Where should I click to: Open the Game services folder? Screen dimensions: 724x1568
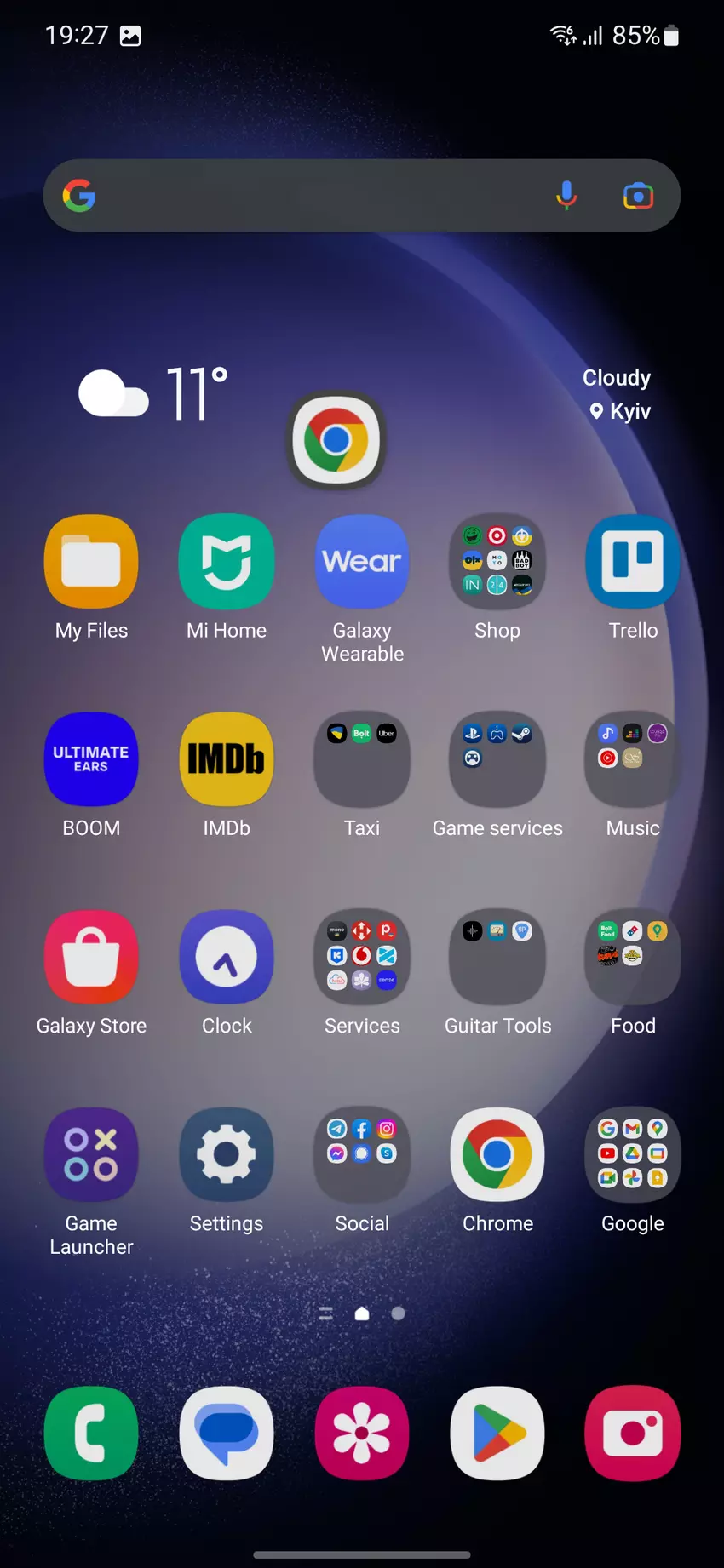point(497,759)
